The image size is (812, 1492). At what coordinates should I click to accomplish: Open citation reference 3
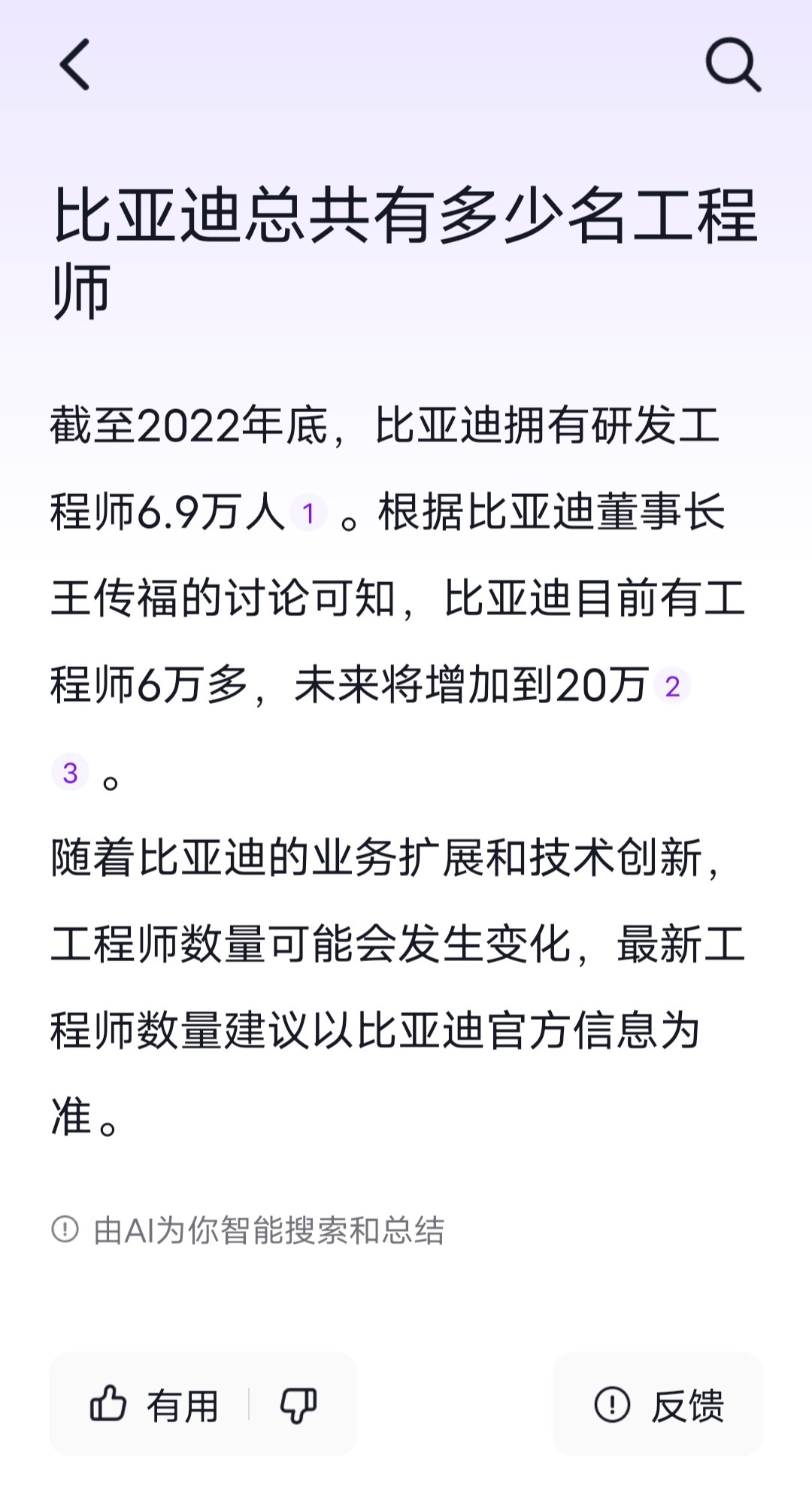[x=70, y=772]
